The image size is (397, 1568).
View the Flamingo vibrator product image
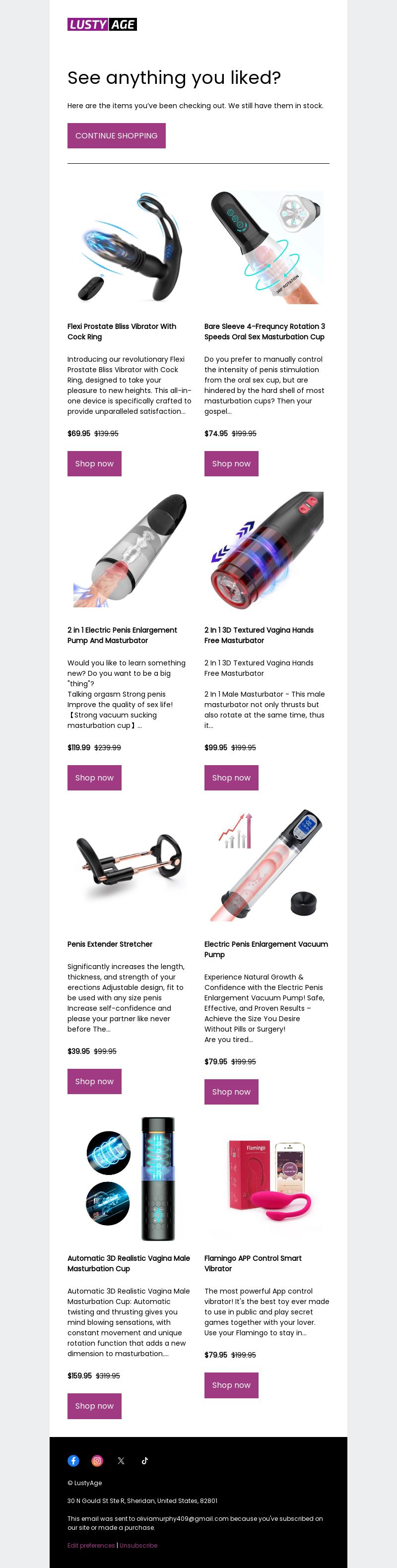(266, 1179)
